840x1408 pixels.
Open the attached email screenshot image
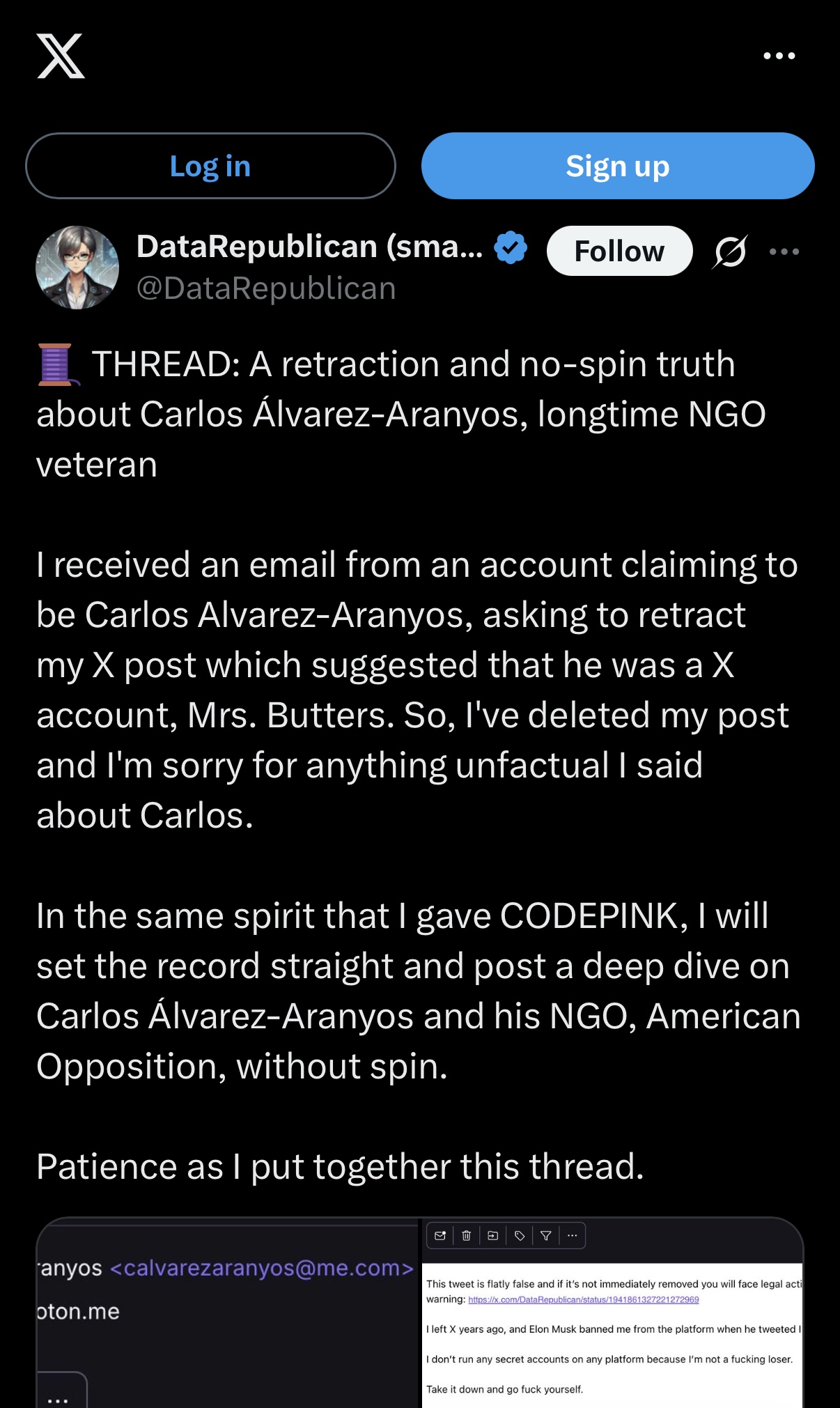pos(420,1313)
